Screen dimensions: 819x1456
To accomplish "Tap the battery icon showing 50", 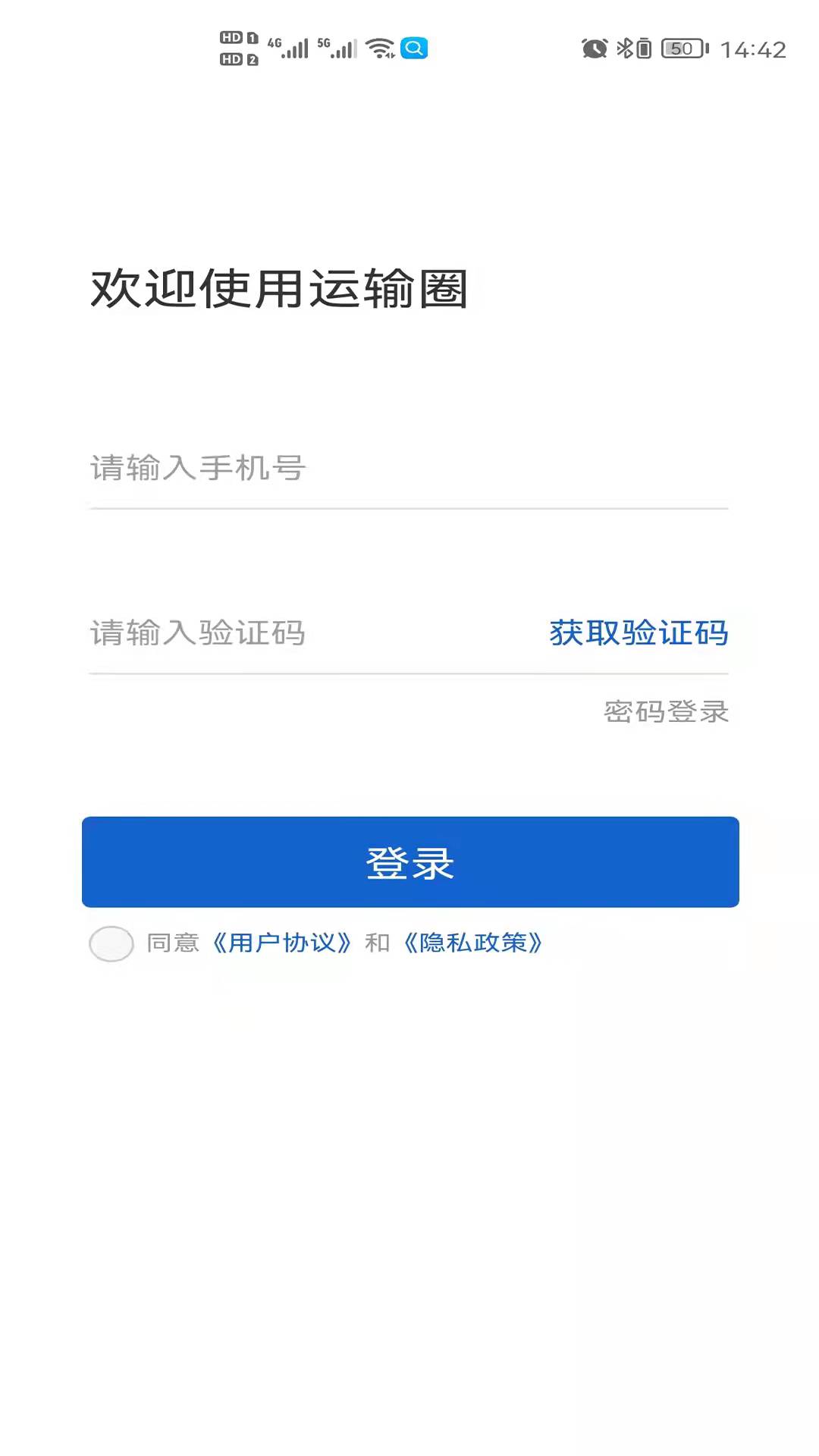I will [x=682, y=49].
